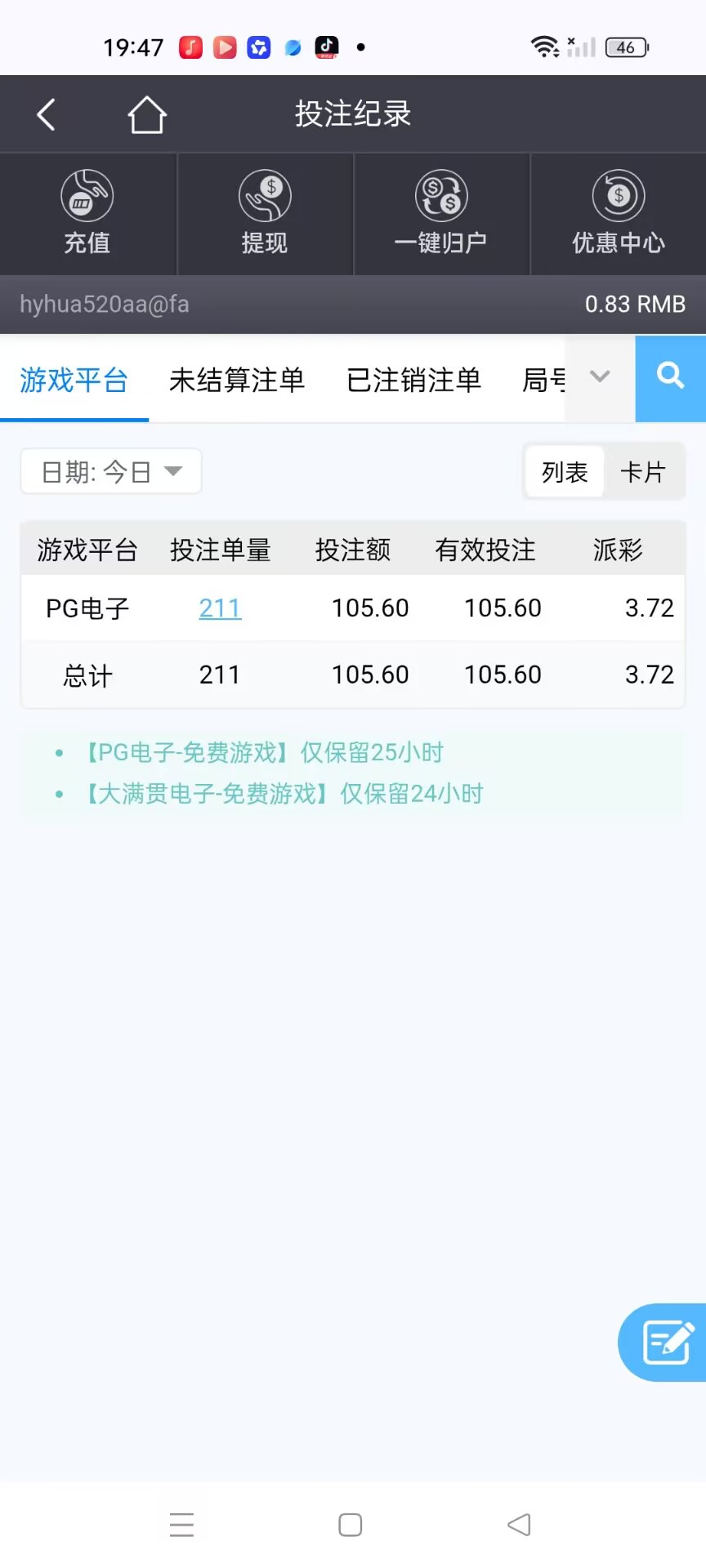Switch to 未结算注单 tab
The height and width of the screenshot is (1568, 706).
click(x=237, y=380)
